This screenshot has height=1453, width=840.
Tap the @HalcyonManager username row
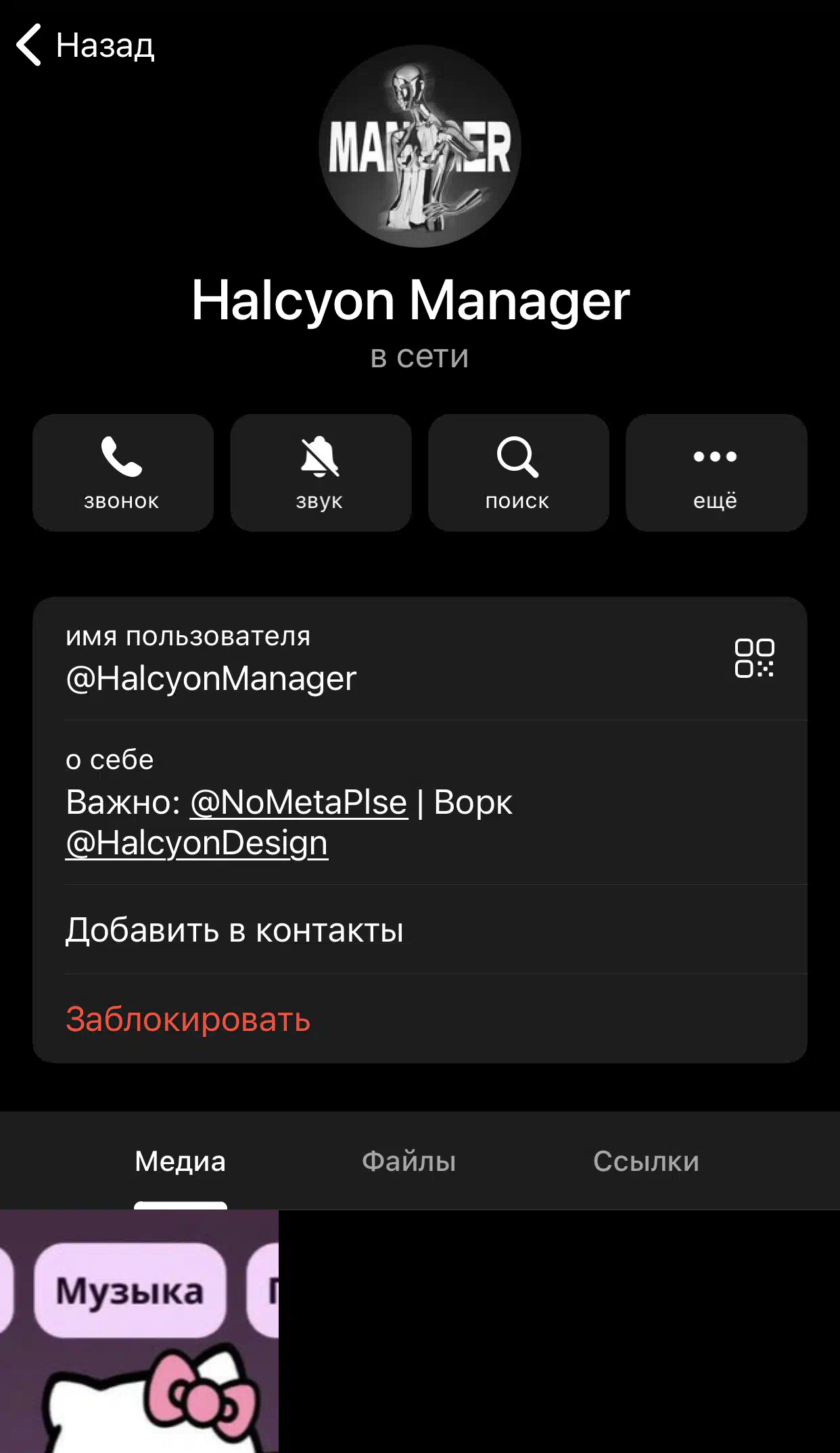[420, 658]
